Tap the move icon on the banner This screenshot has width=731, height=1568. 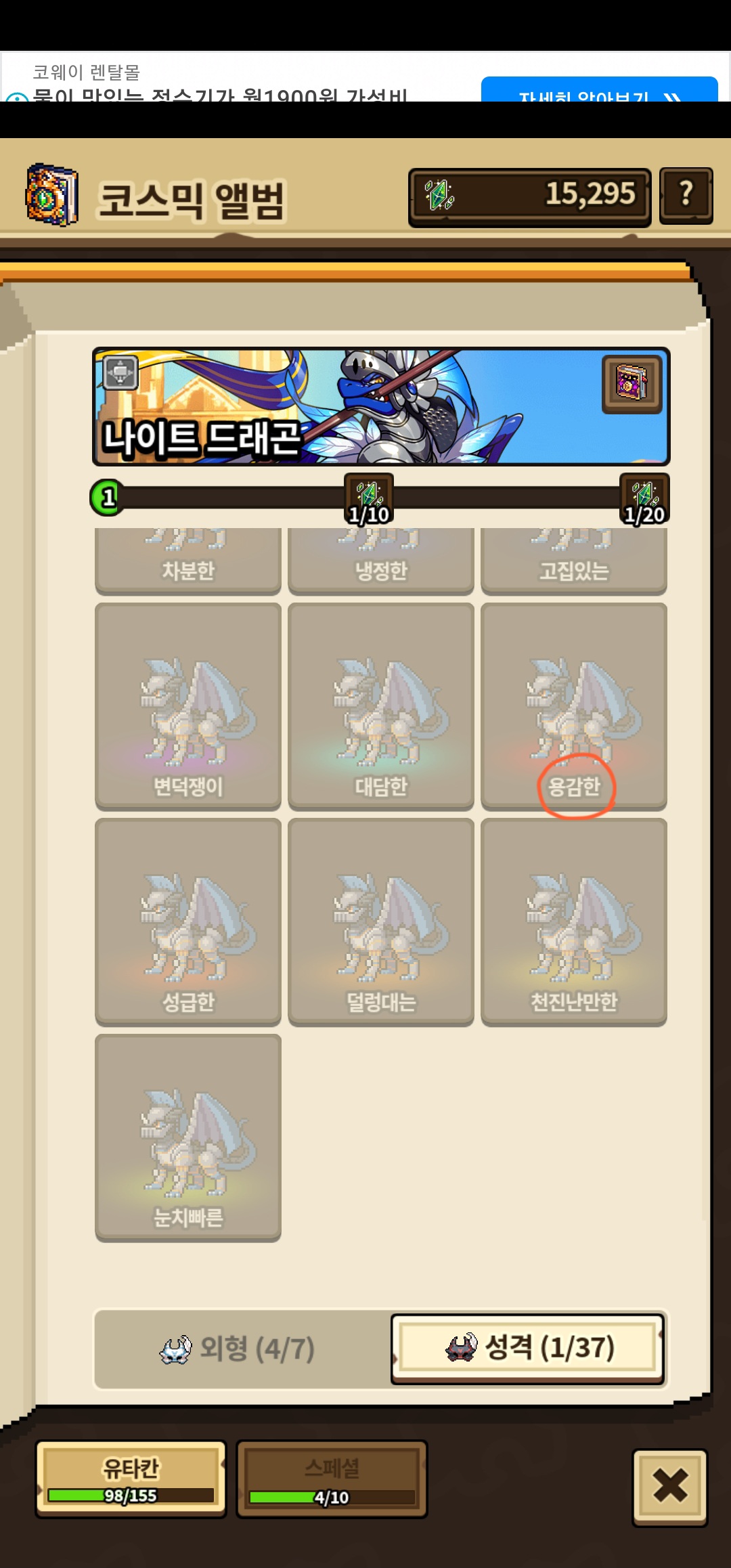point(120,372)
